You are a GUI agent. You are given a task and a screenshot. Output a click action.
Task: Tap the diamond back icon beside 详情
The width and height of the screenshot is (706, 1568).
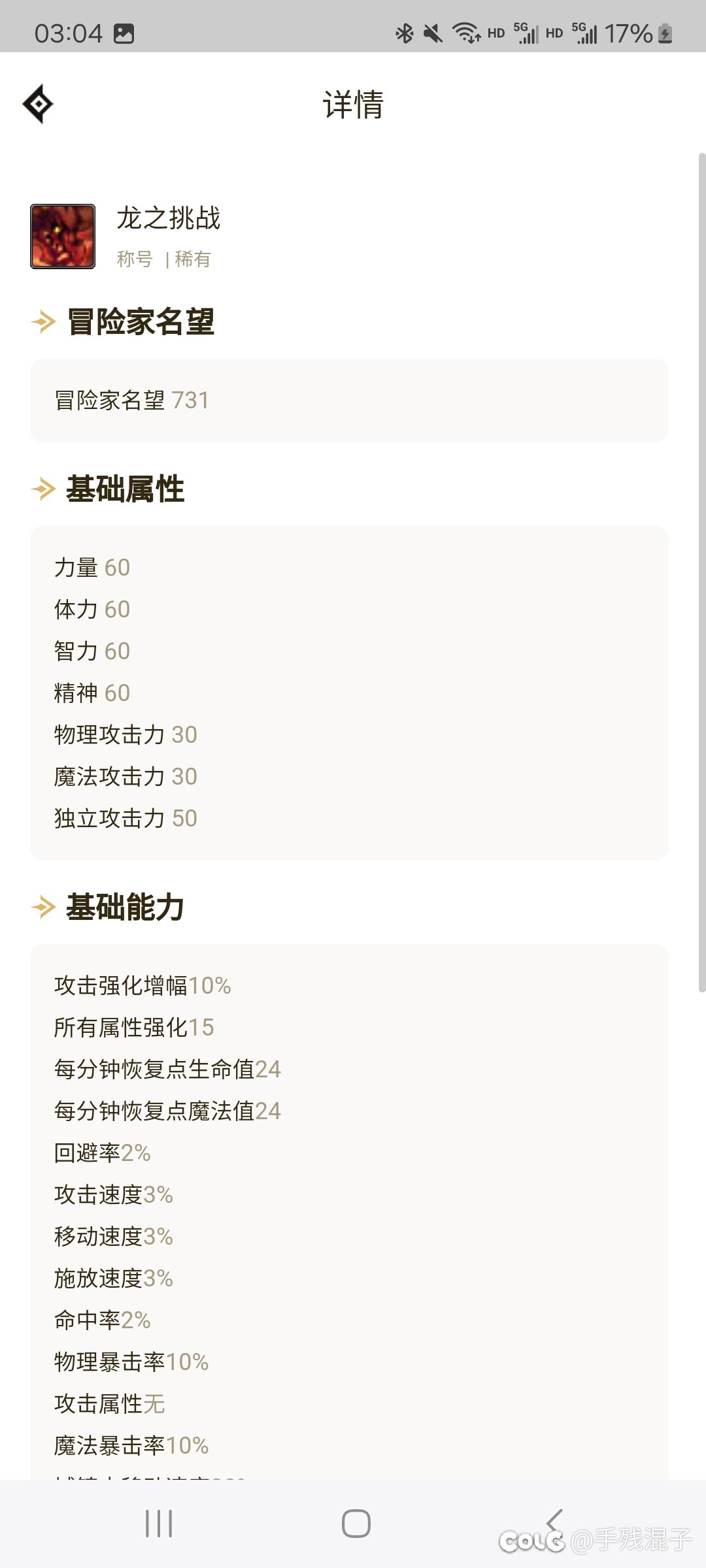(38, 104)
